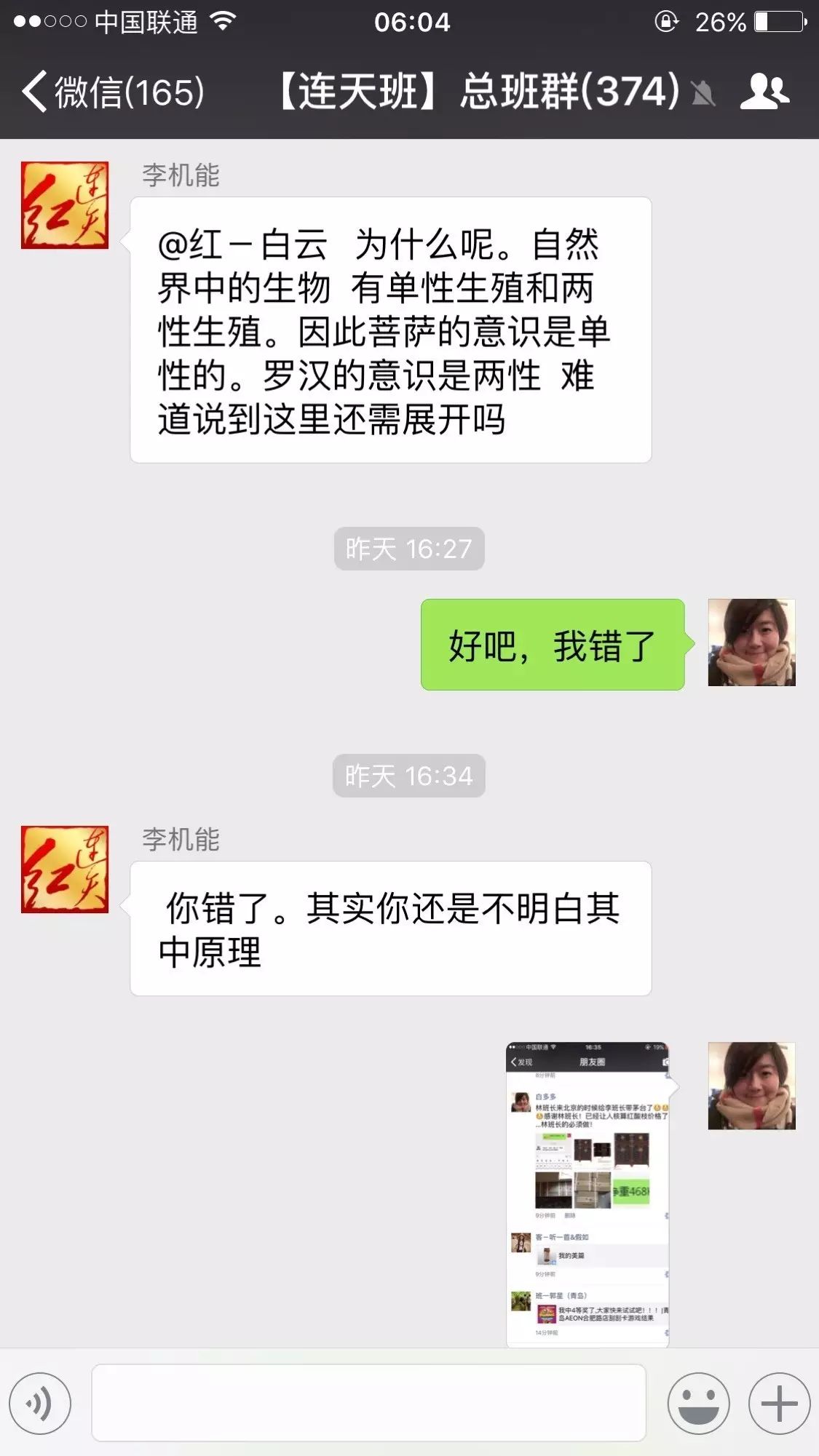819x1456 pixels.
Task: Open own avatar beside 好吧，我错了
Action: [751, 643]
